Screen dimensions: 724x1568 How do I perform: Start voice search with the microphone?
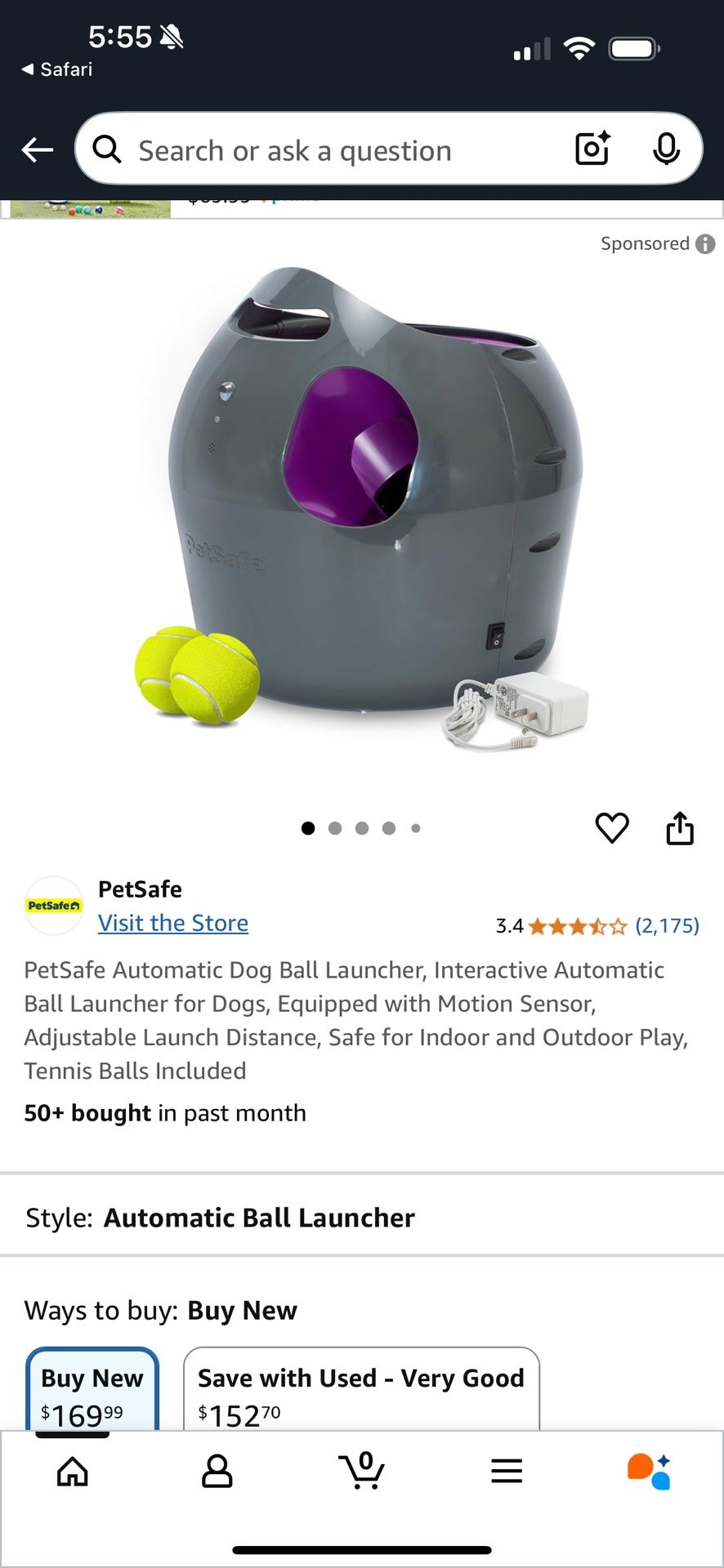[x=666, y=149]
